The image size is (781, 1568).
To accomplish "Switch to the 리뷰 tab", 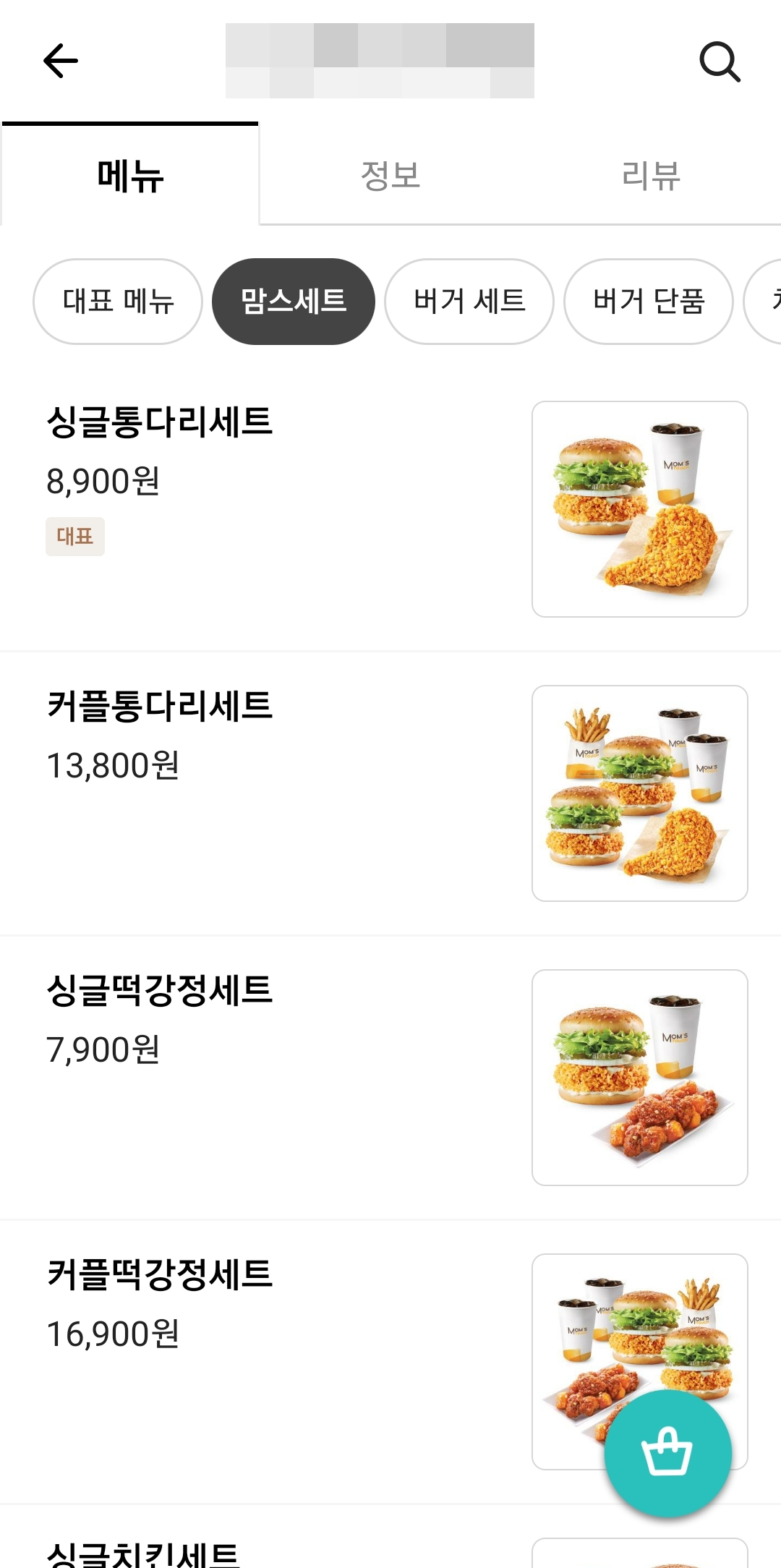I will pos(651,176).
